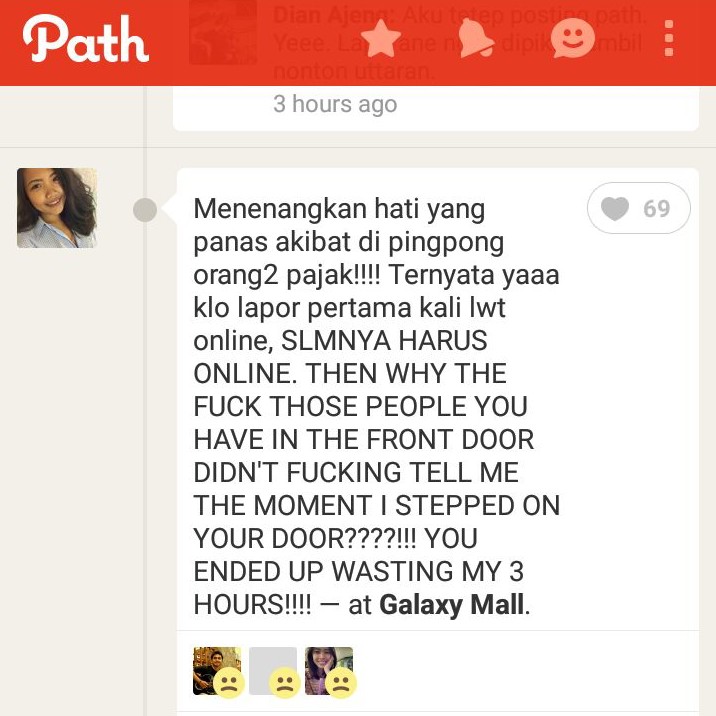This screenshot has height=716, width=716.
Task: Open the blank gray reactor avatar
Action: coord(273,671)
